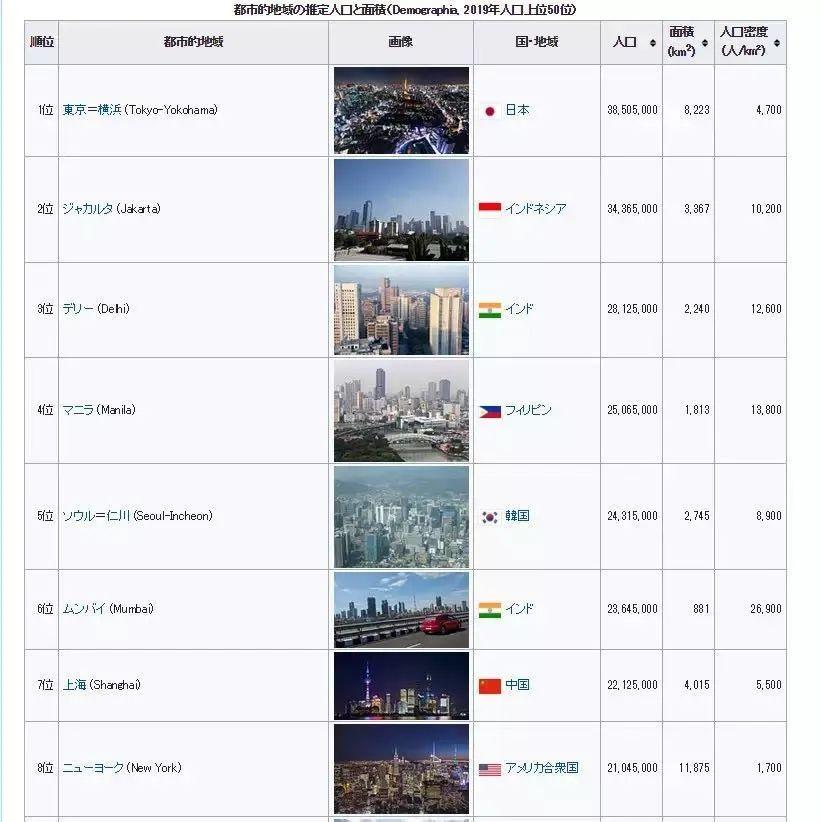Open the インドネシア country link
The image size is (821, 822).
click(535, 209)
